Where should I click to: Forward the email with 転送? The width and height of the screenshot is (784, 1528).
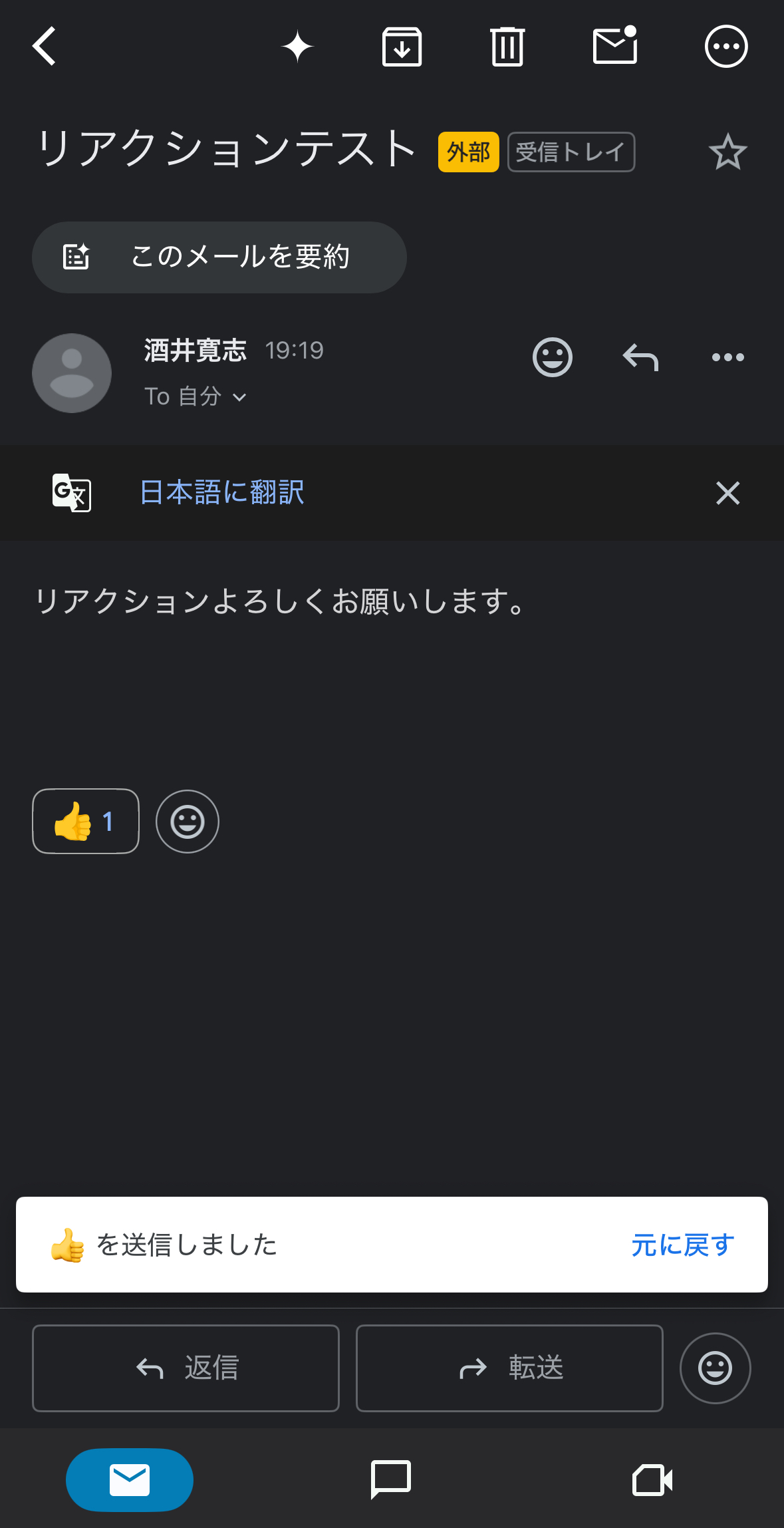click(509, 1368)
